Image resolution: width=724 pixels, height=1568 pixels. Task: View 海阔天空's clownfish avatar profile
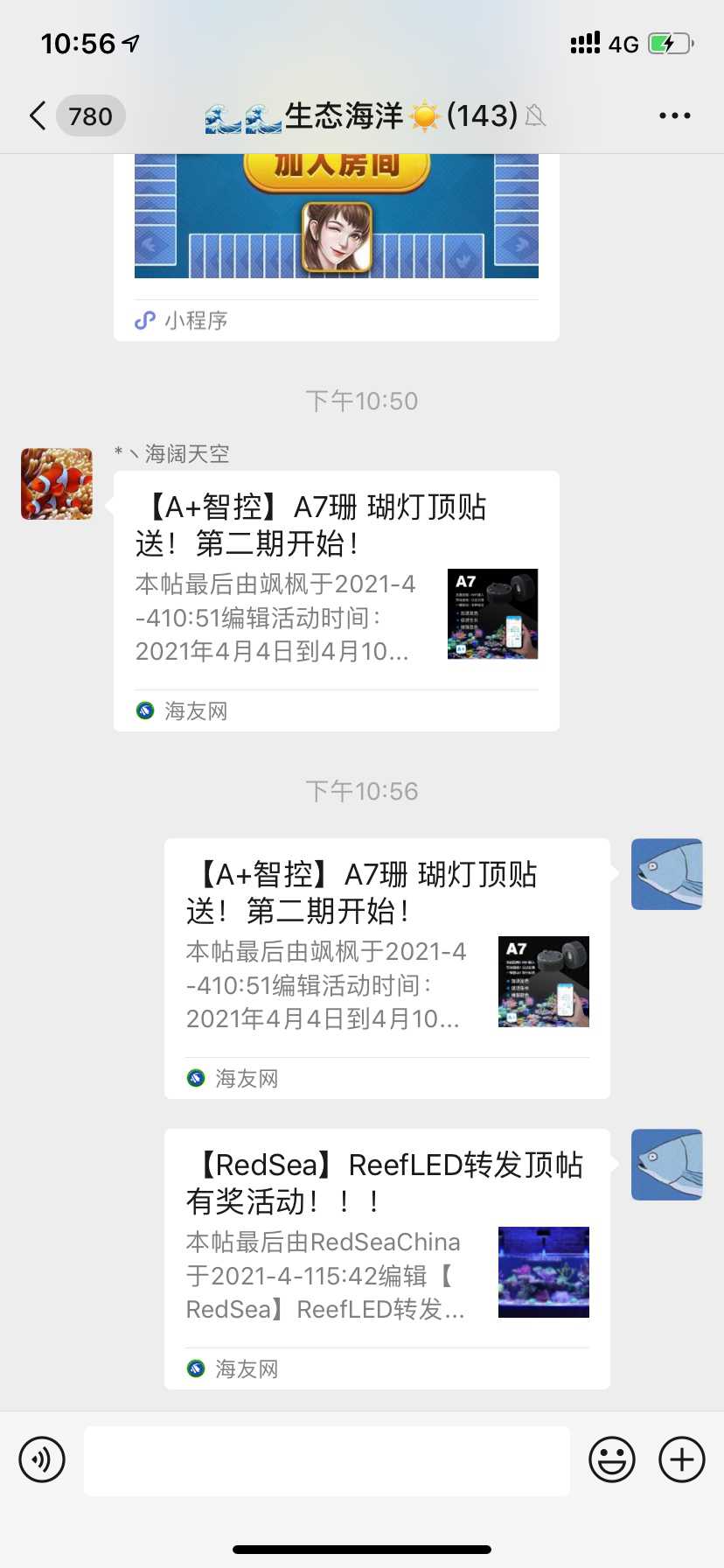pyautogui.click(x=57, y=484)
